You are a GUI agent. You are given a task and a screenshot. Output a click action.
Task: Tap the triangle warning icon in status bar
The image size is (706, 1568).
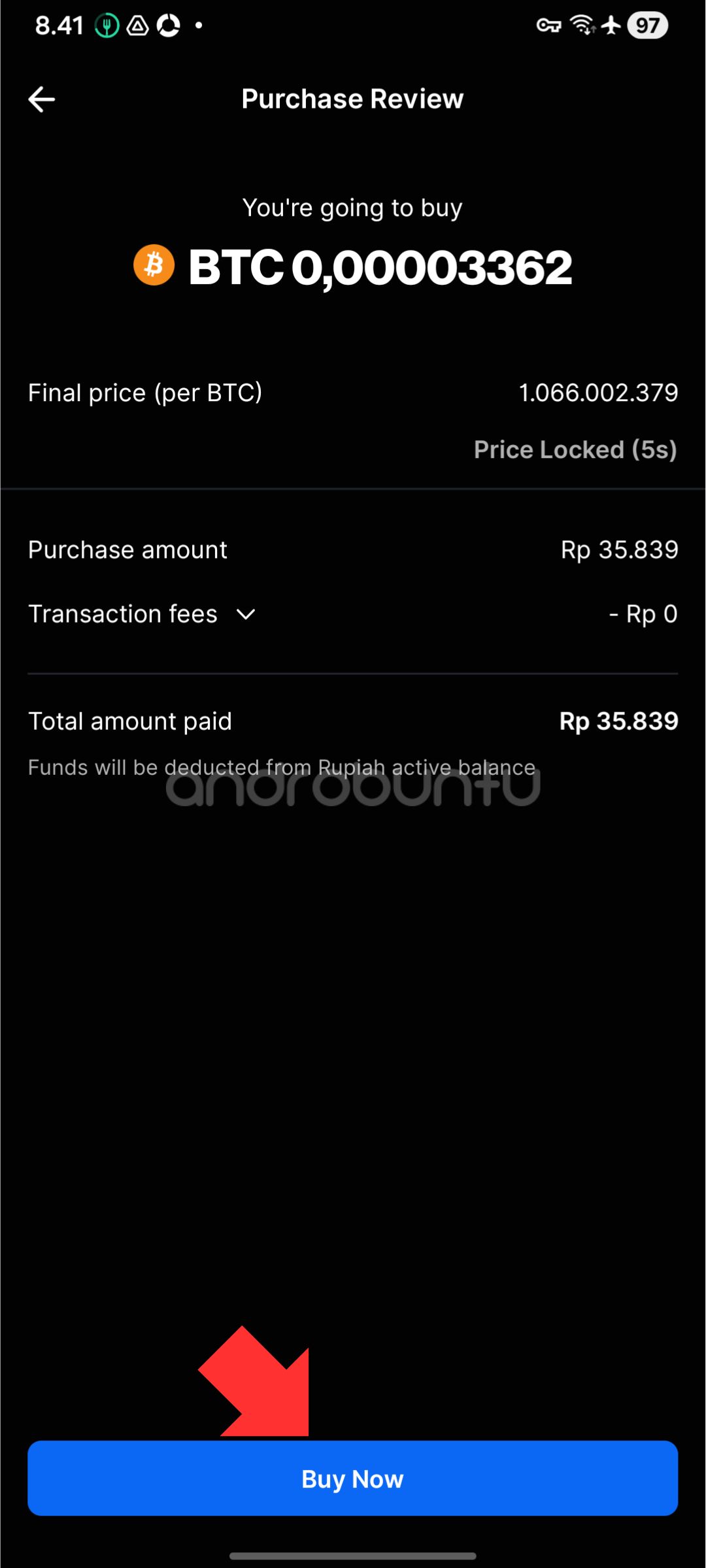[x=137, y=25]
